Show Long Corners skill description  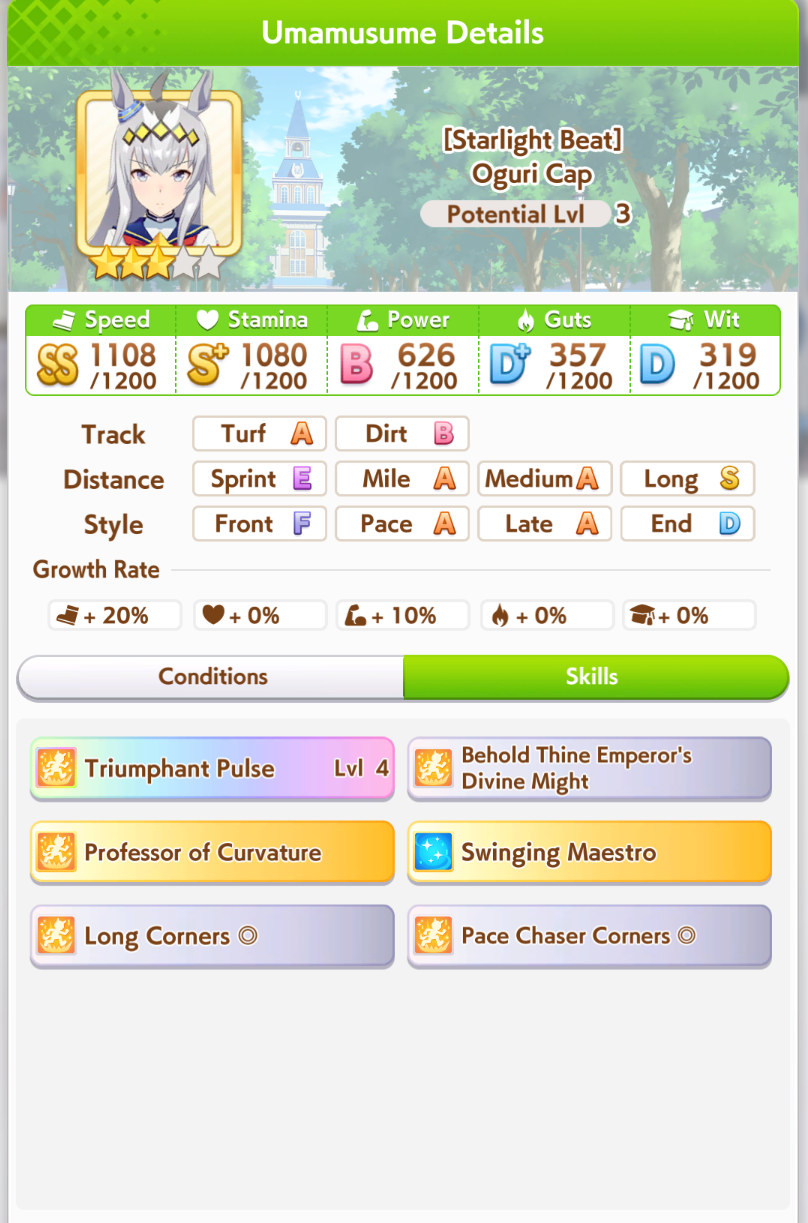click(212, 936)
